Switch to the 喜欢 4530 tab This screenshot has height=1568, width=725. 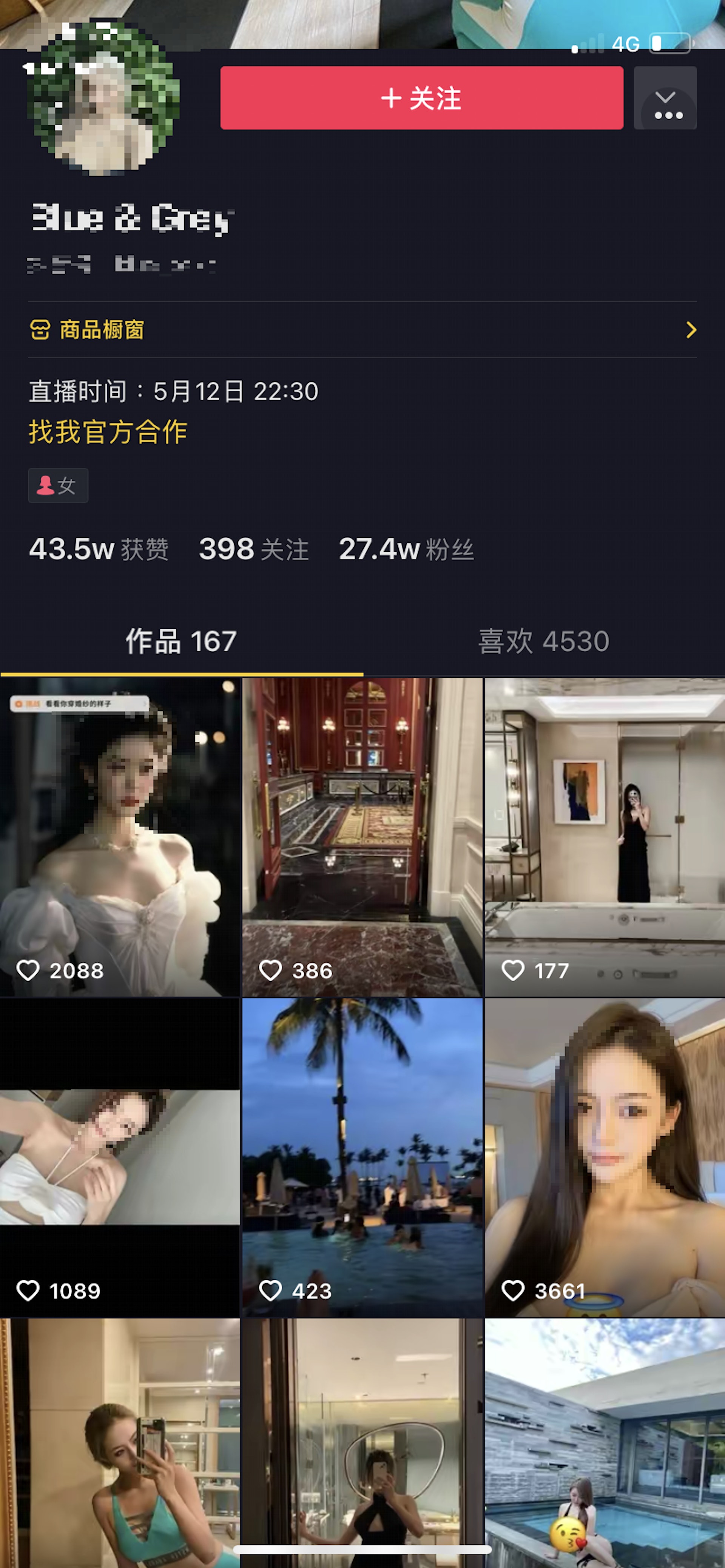[543, 641]
